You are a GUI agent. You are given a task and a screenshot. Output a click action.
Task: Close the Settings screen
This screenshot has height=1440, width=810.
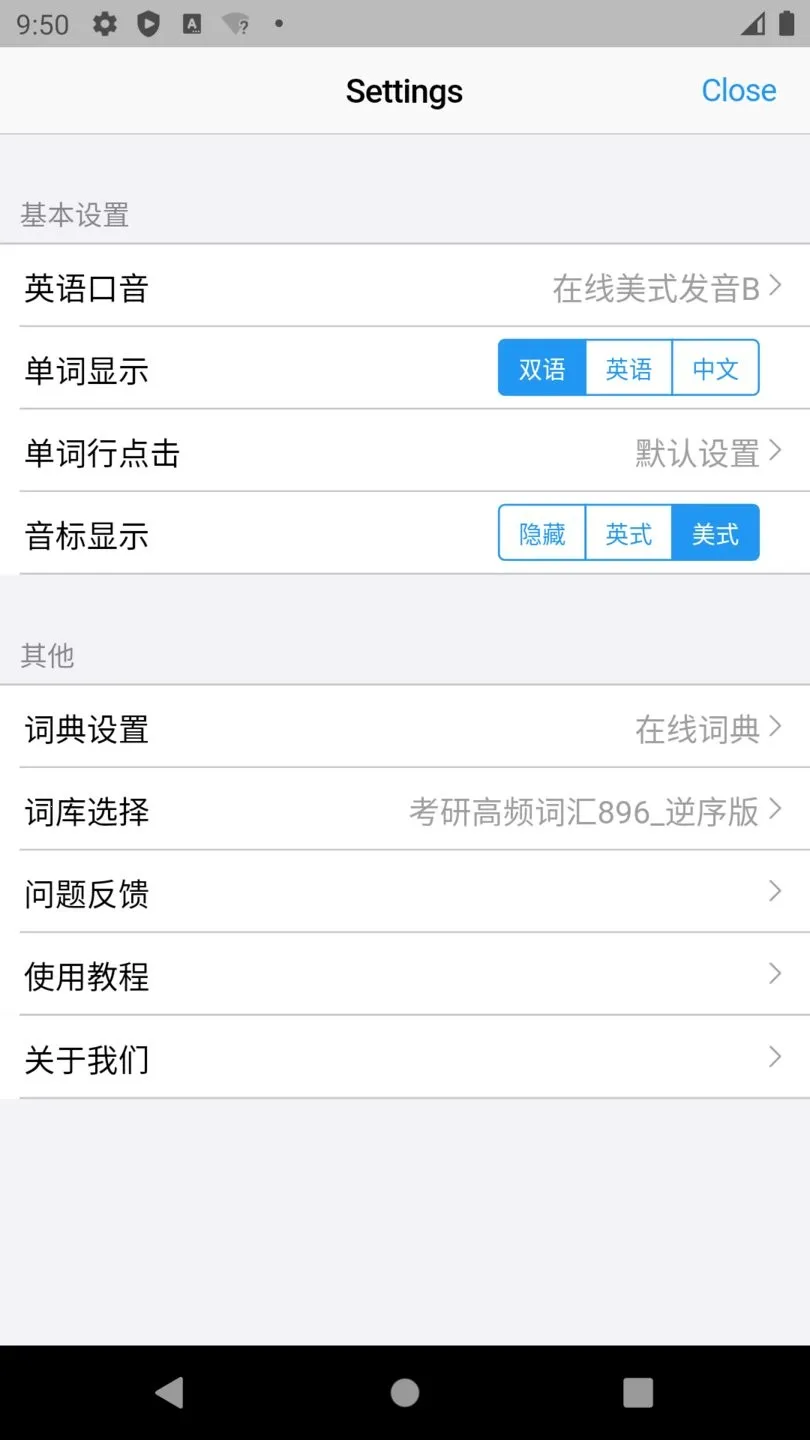pyautogui.click(x=739, y=90)
